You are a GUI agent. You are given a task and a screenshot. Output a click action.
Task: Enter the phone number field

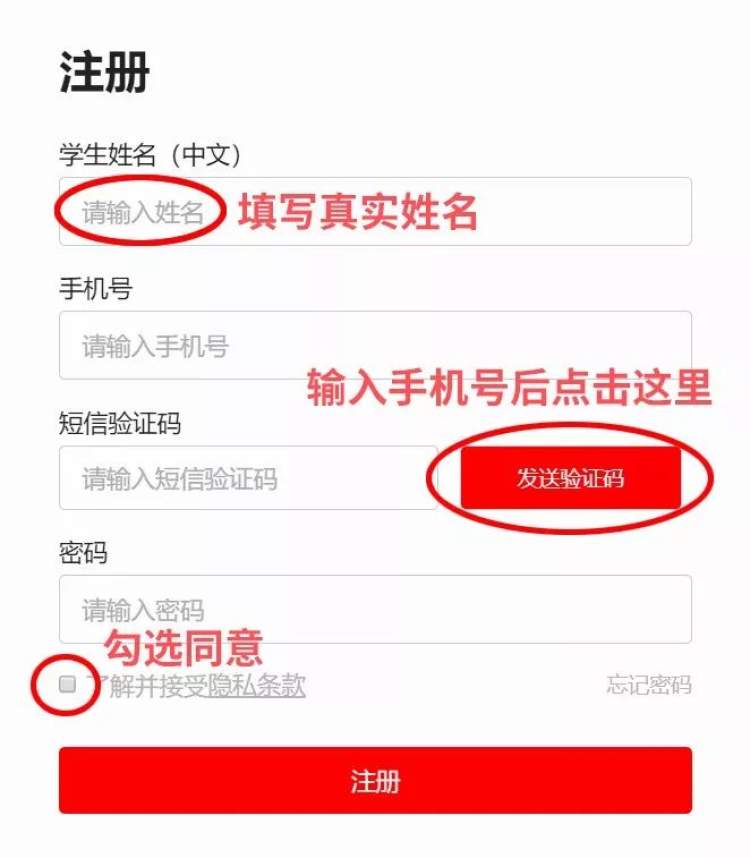pos(375,345)
